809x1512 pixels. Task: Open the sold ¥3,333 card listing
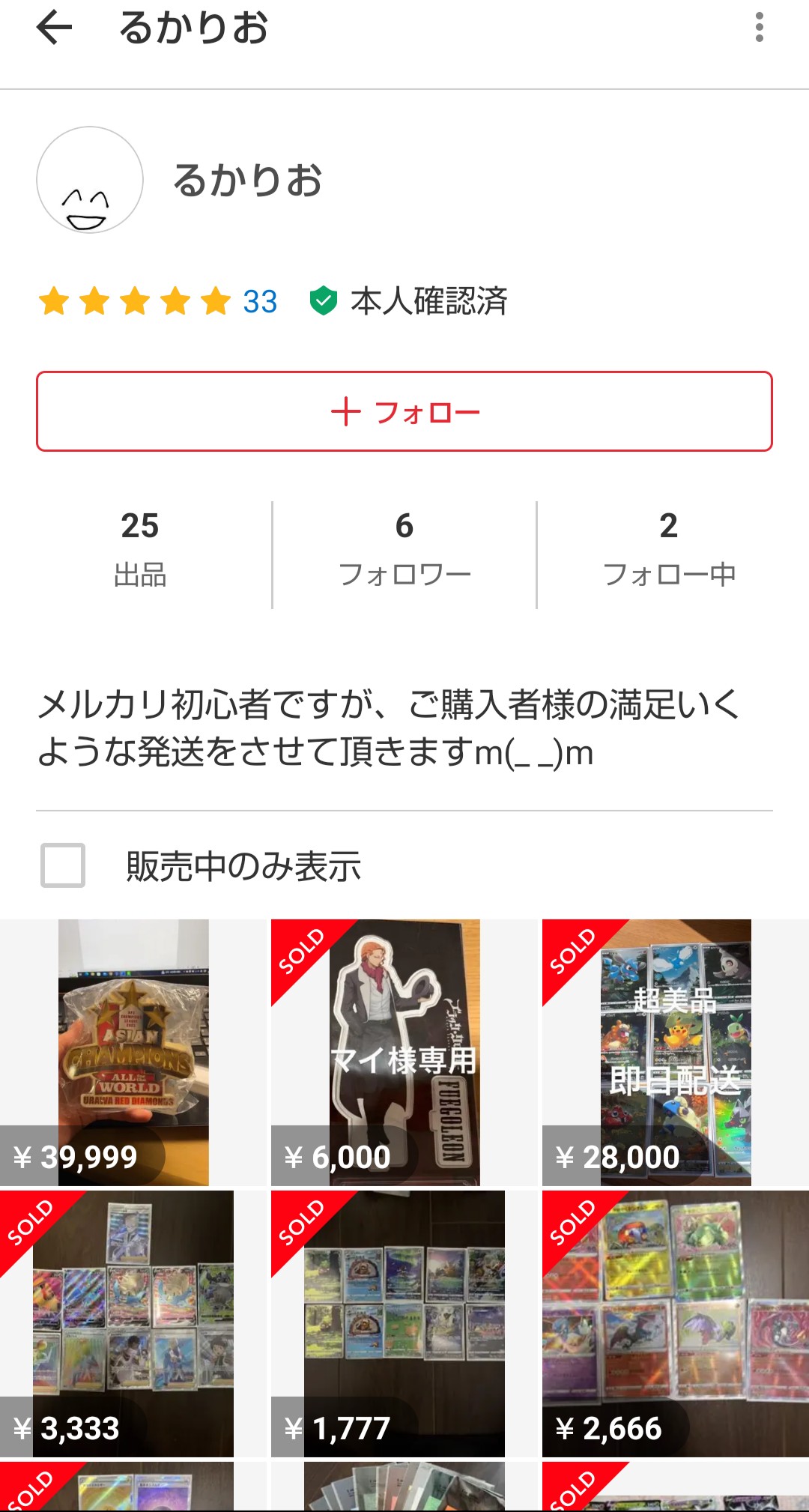[133, 1323]
